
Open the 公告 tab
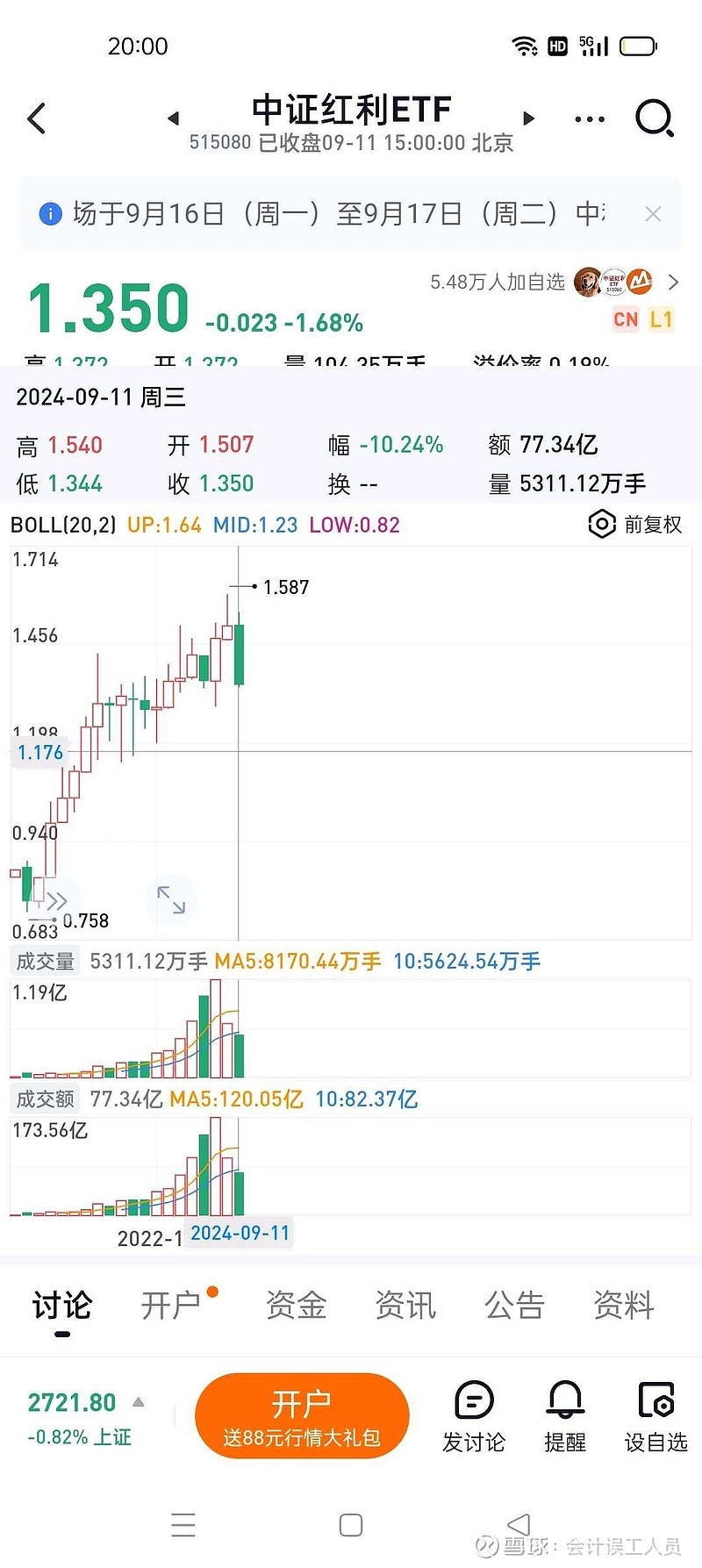515,1306
